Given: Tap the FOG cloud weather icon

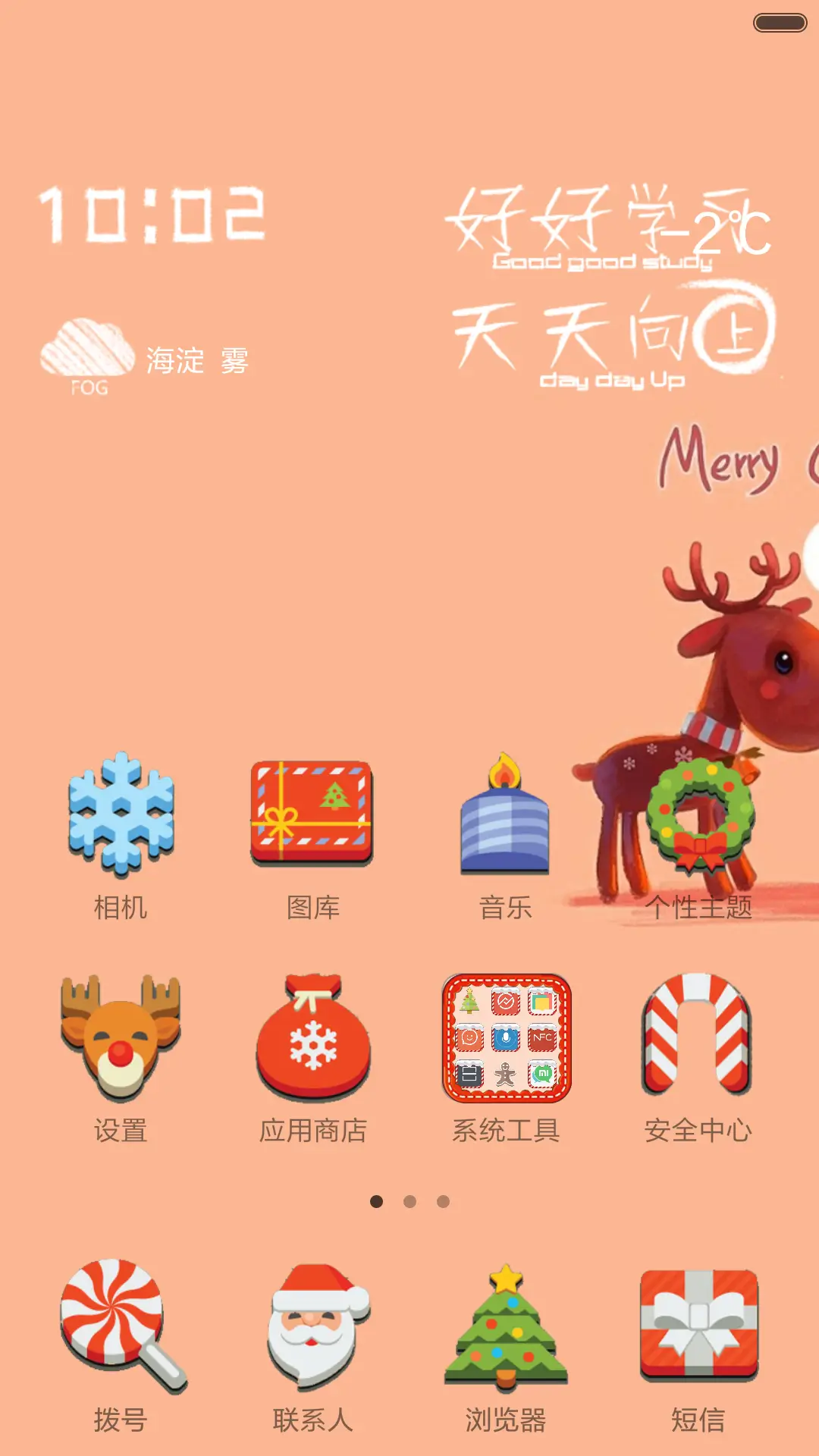Looking at the screenshot, I should (86, 353).
